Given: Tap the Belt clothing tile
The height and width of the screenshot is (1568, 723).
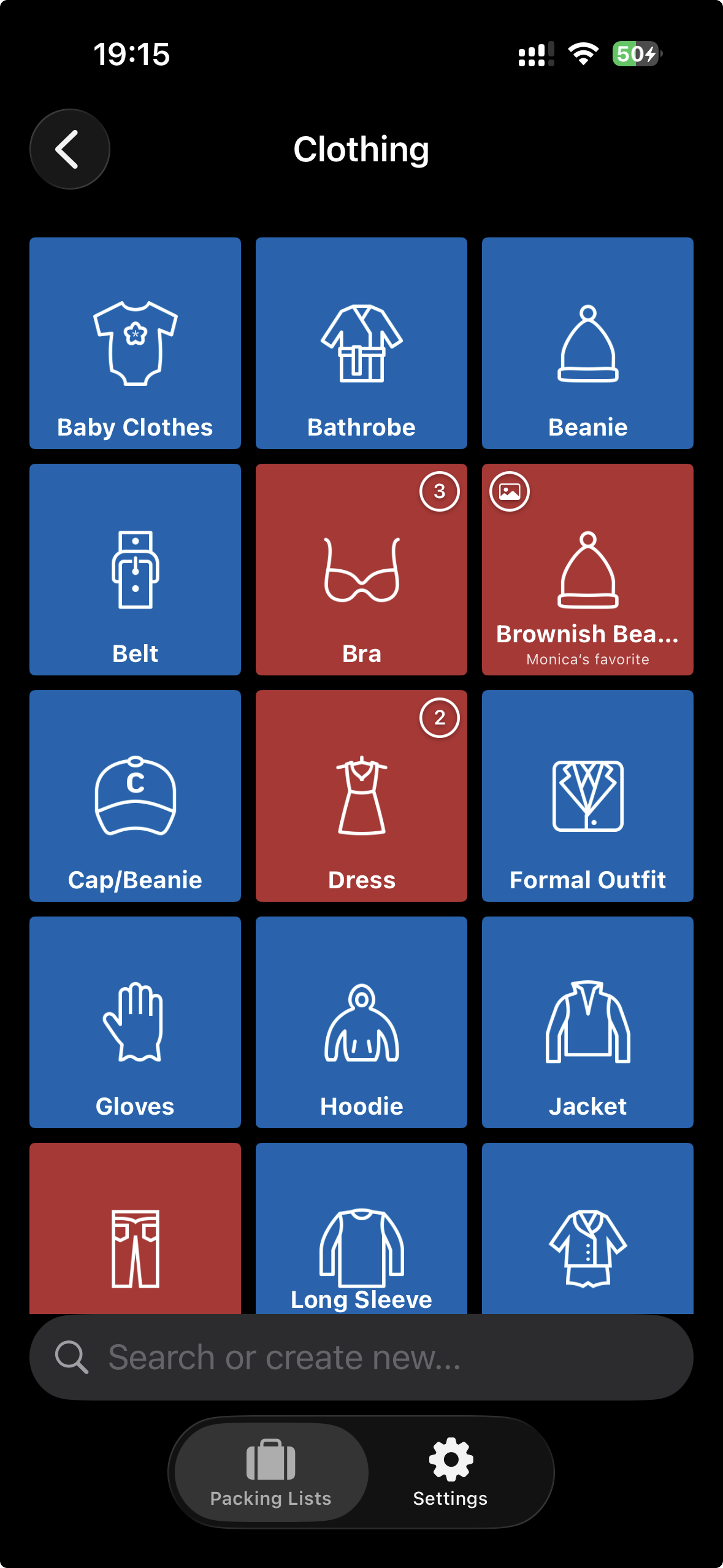Looking at the screenshot, I should [135, 569].
